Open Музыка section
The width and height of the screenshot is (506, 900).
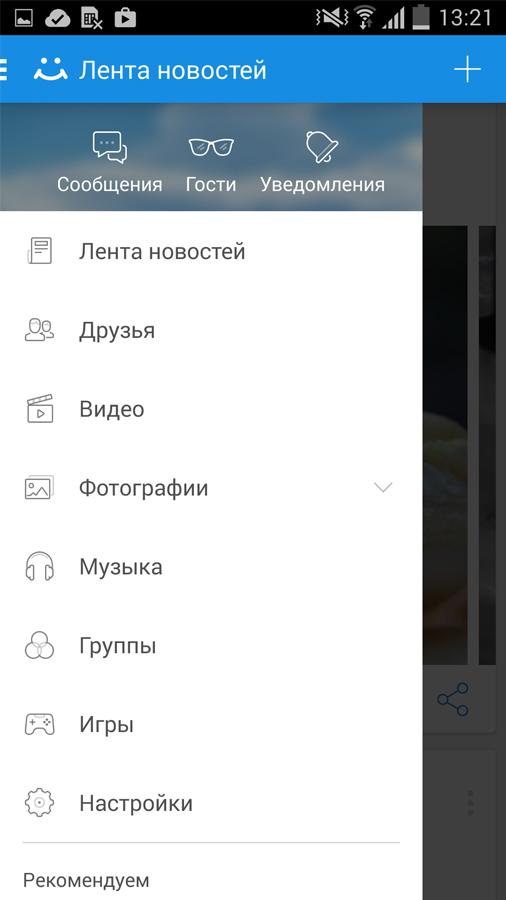pyautogui.click(x=211, y=567)
